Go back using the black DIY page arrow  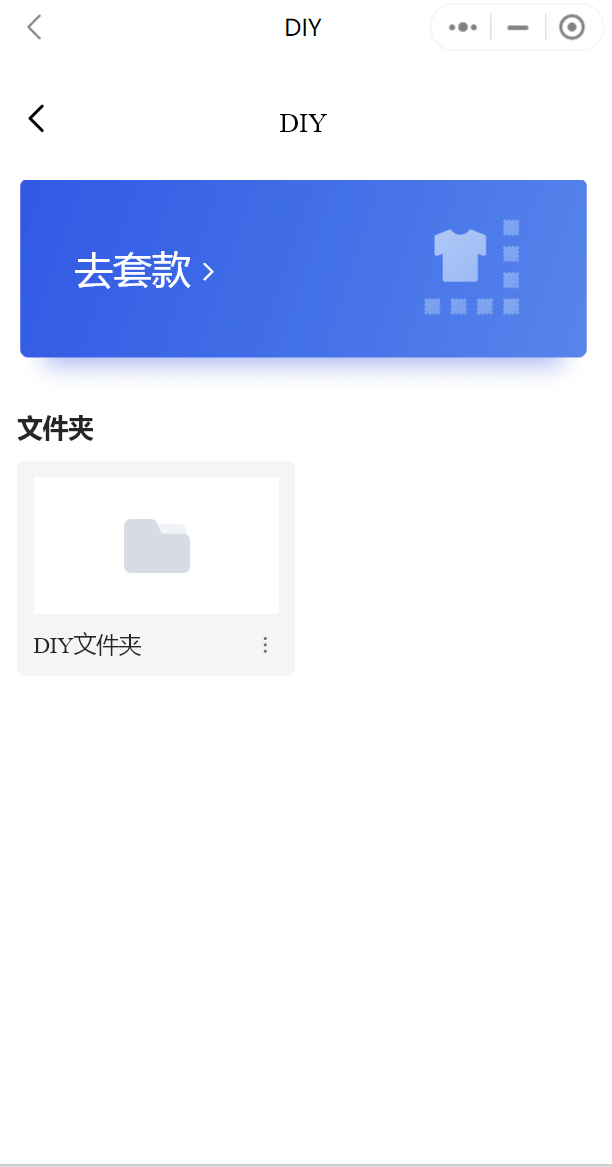[x=36, y=119]
